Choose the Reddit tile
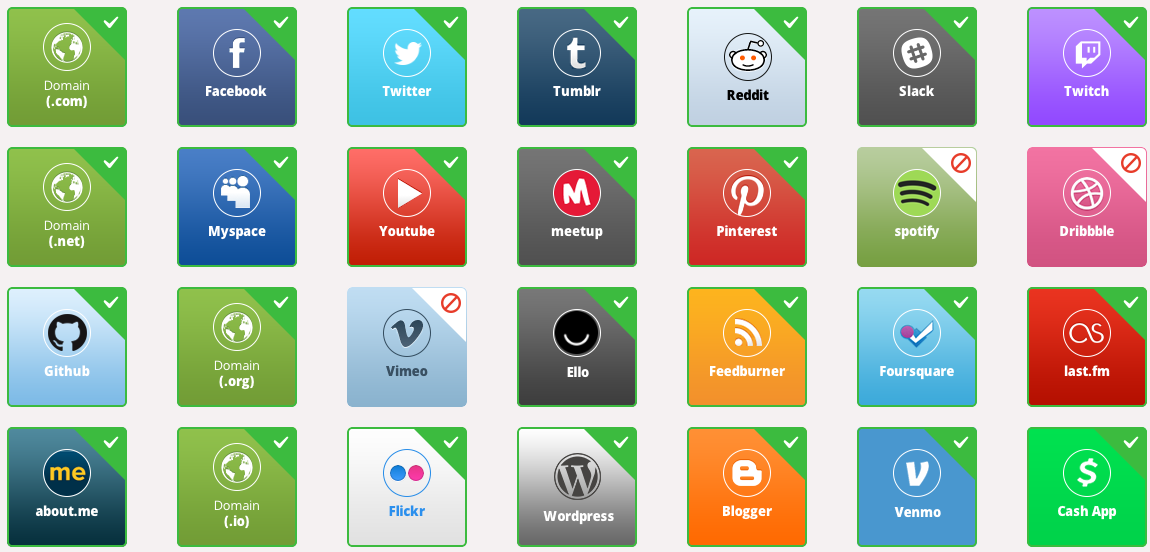 [x=747, y=68]
